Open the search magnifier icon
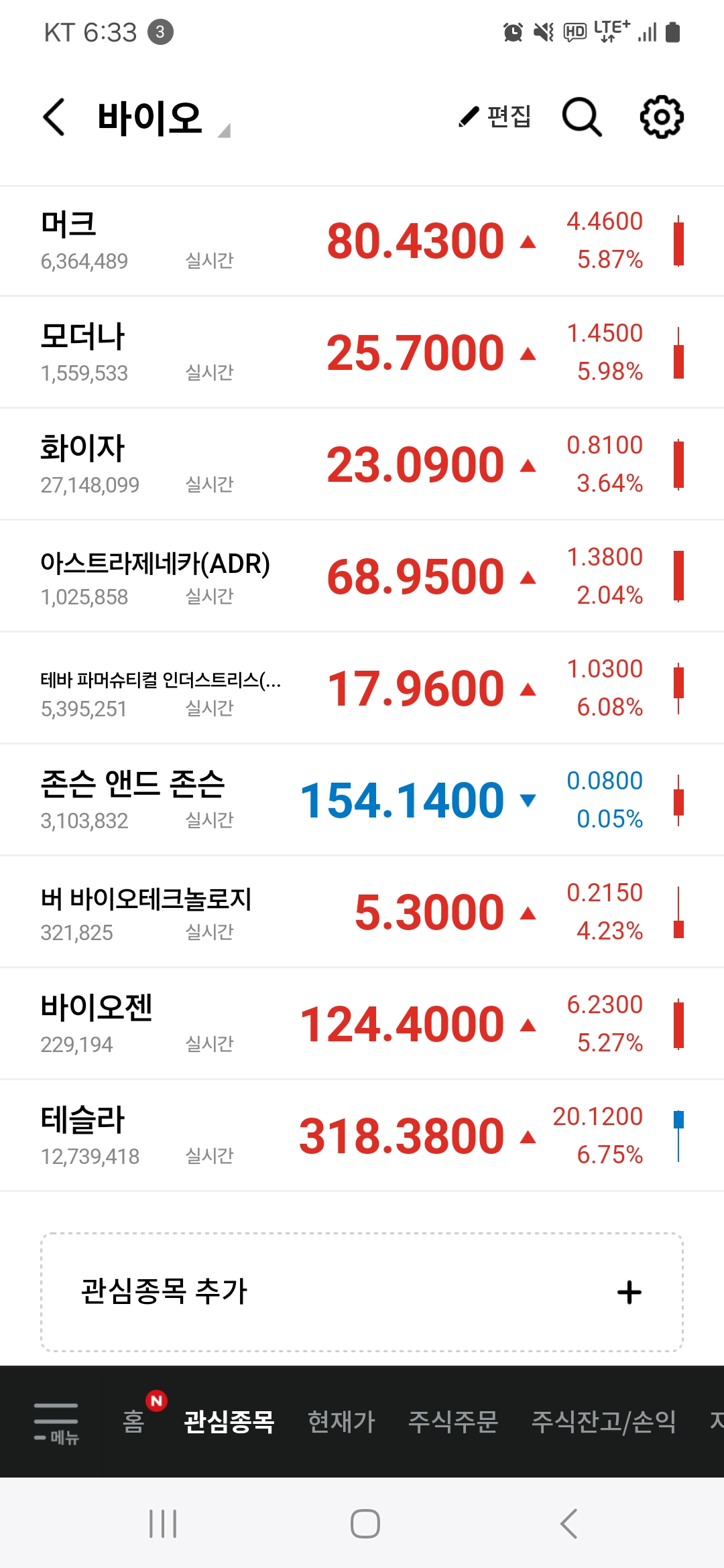The image size is (724, 1568). 581,117
